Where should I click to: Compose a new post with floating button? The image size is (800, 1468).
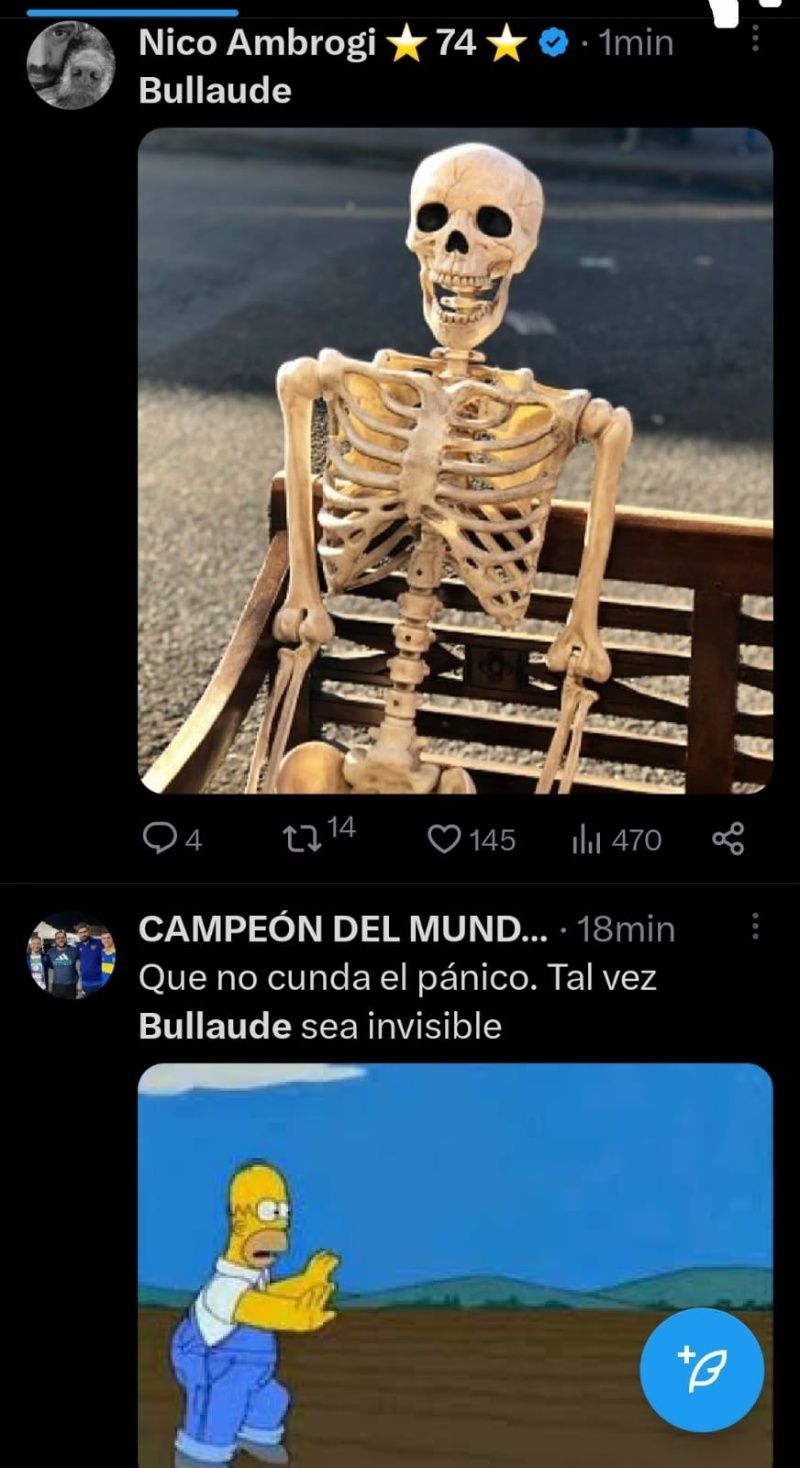702,1369
